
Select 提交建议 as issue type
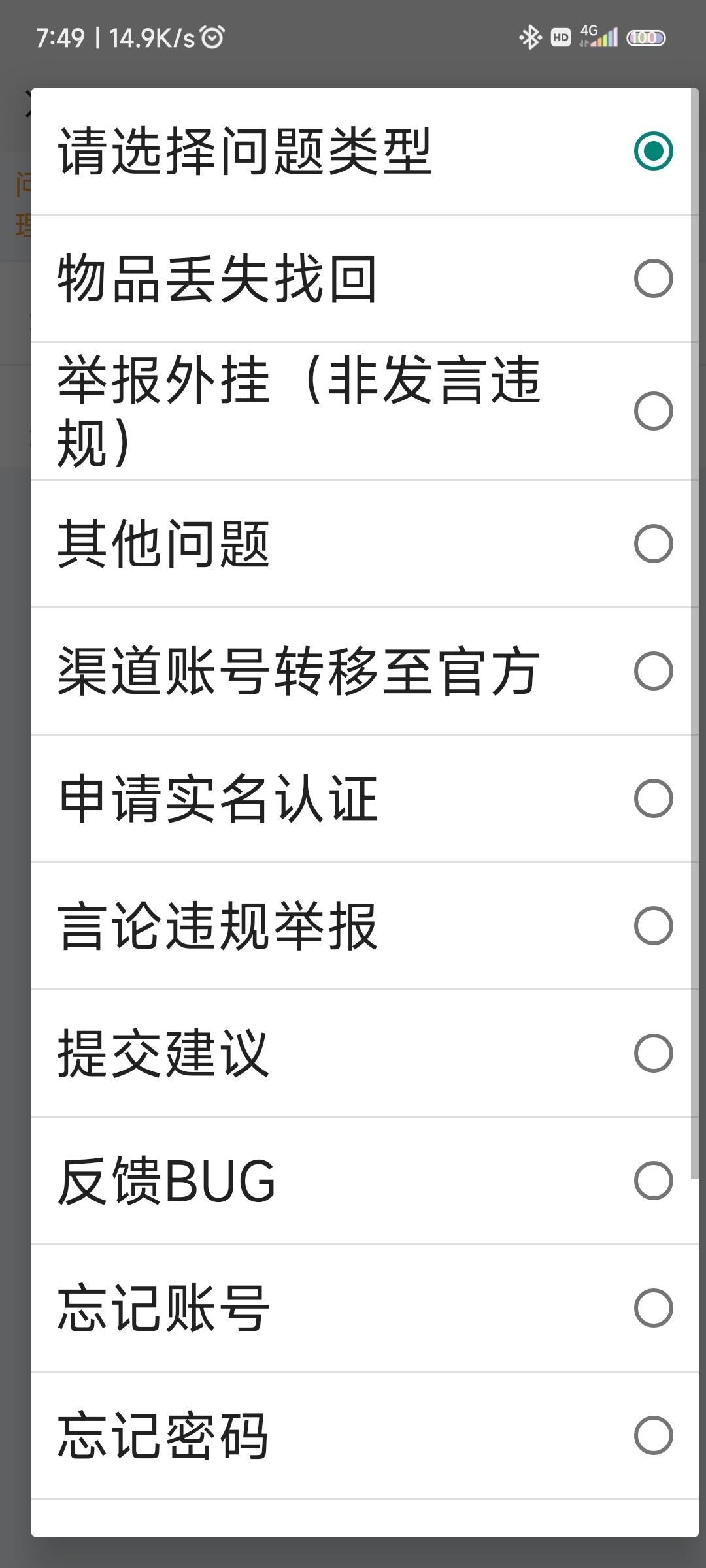click(365, 1053)
